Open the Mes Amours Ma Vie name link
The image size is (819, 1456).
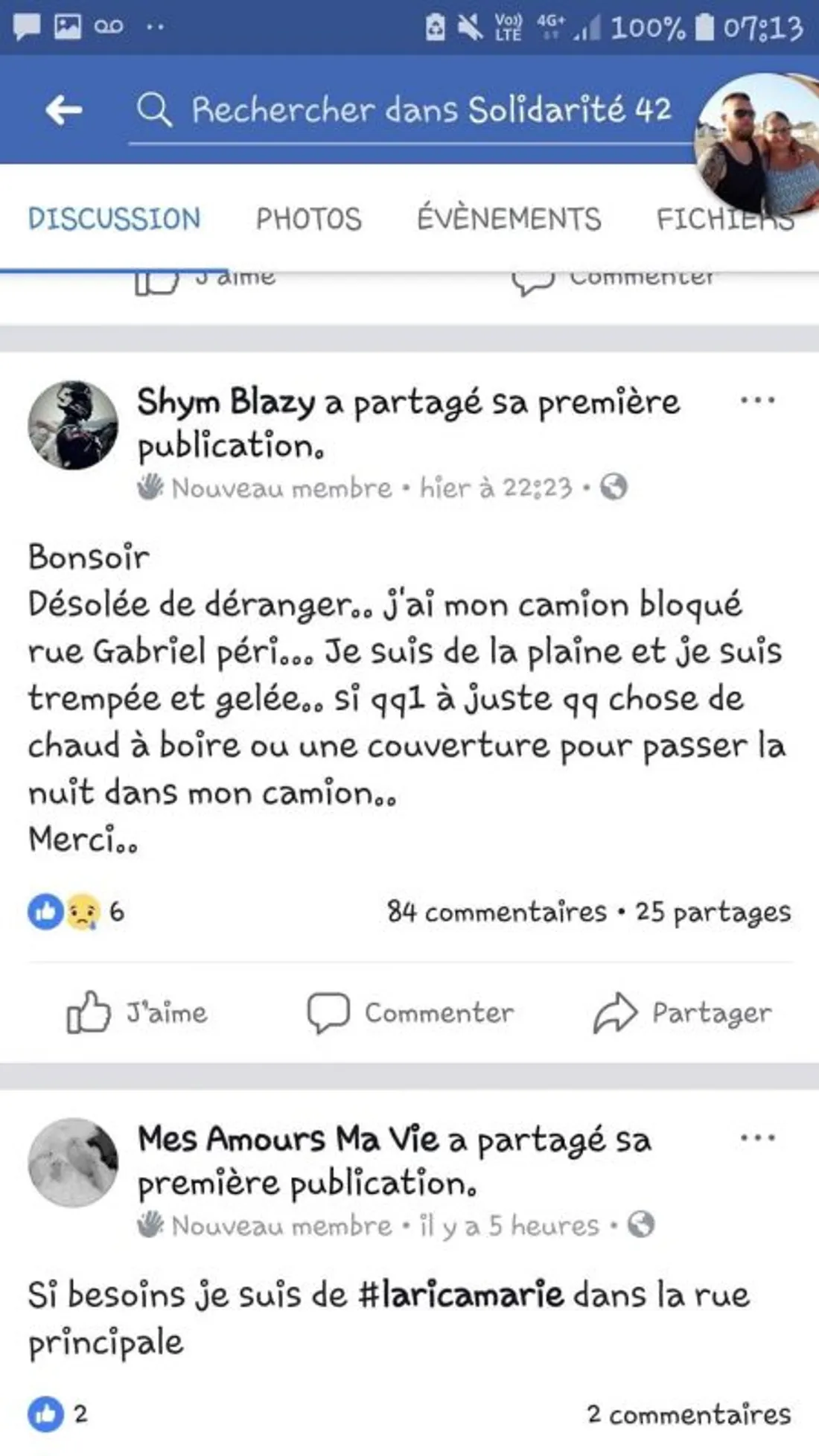pyautogui.click(x=288, y=1139)
